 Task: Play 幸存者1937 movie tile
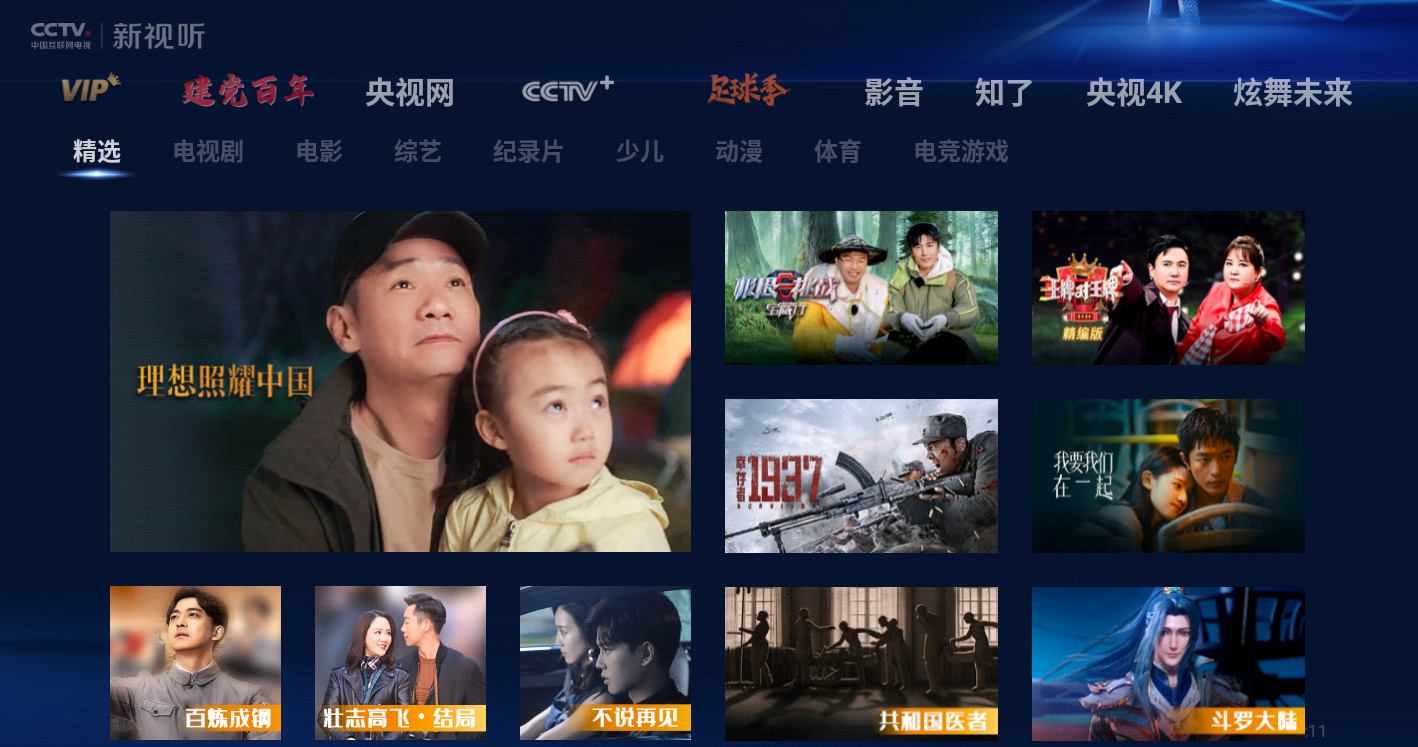pos(861,476)
